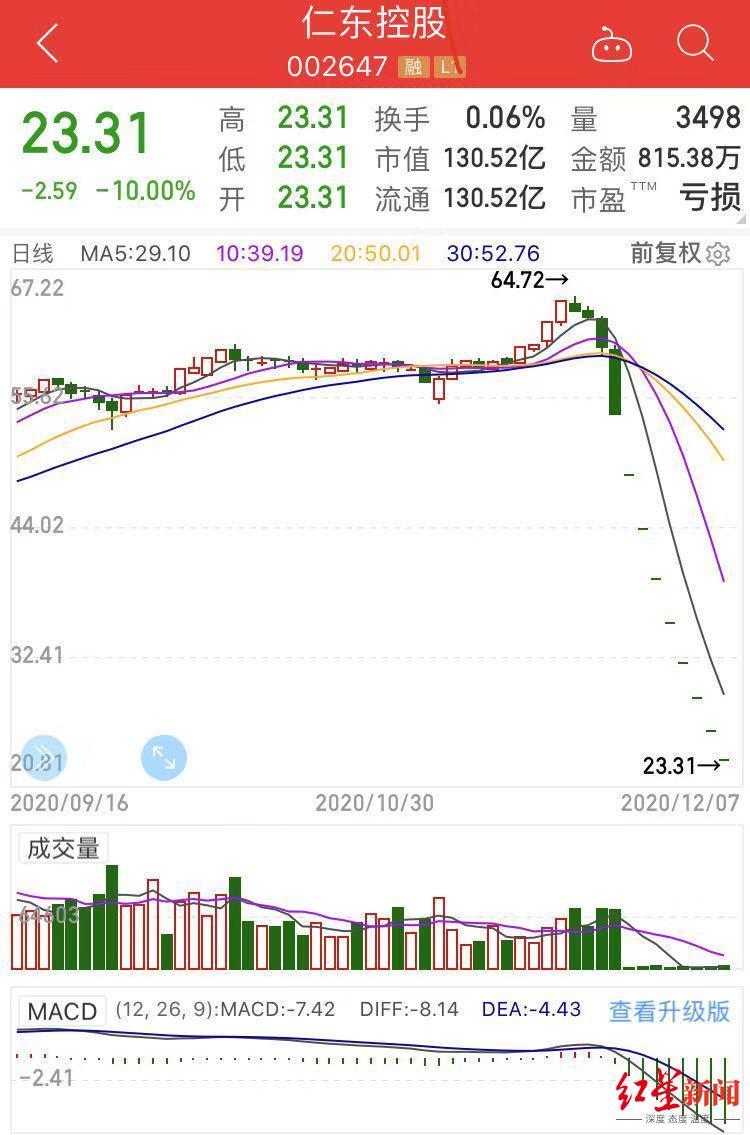Open 前复权 chart settings gear
Viewport: 750px width, 1135px height.
tap(717, 254)
